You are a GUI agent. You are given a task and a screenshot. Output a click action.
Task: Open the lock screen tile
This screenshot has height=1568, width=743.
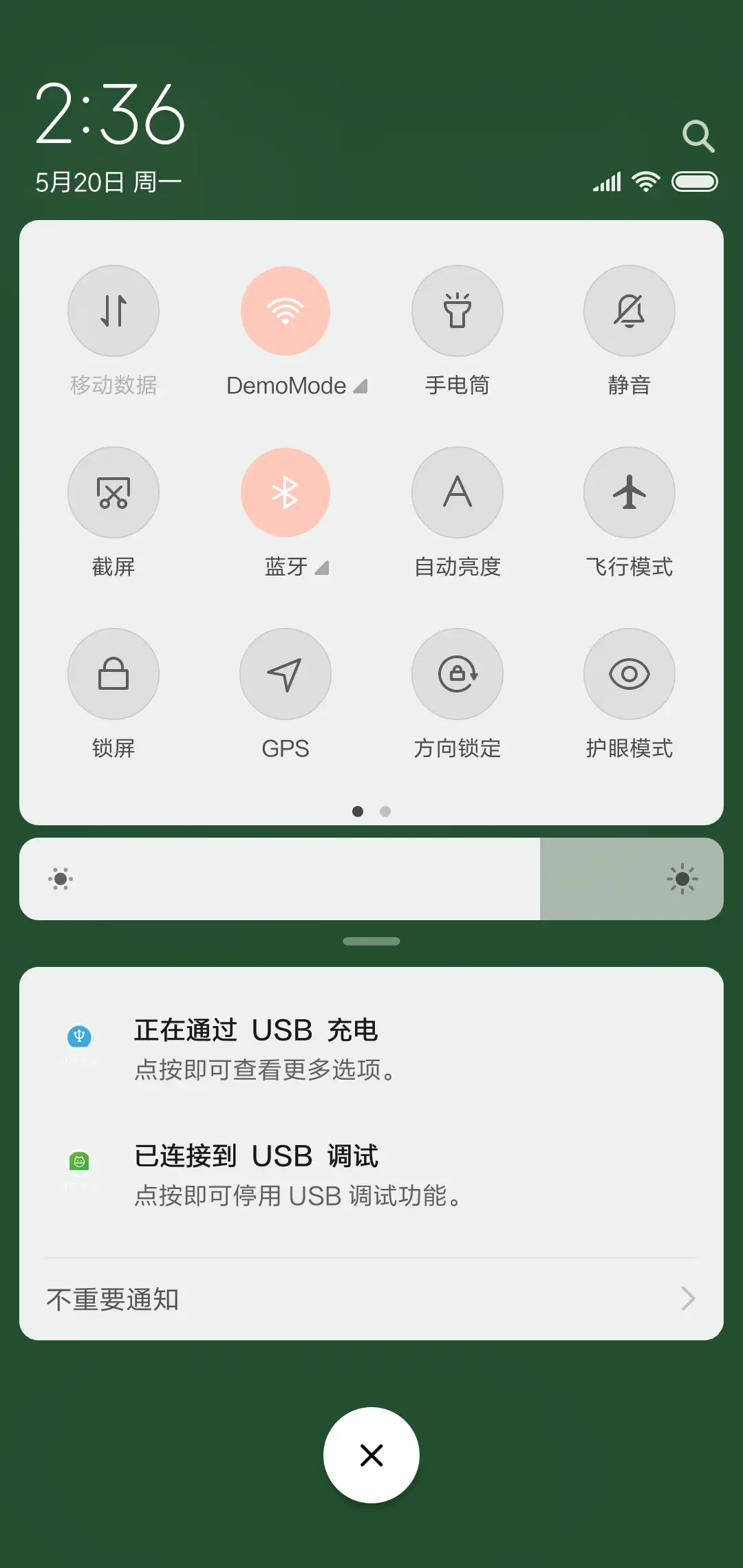[x=114, y=674]
